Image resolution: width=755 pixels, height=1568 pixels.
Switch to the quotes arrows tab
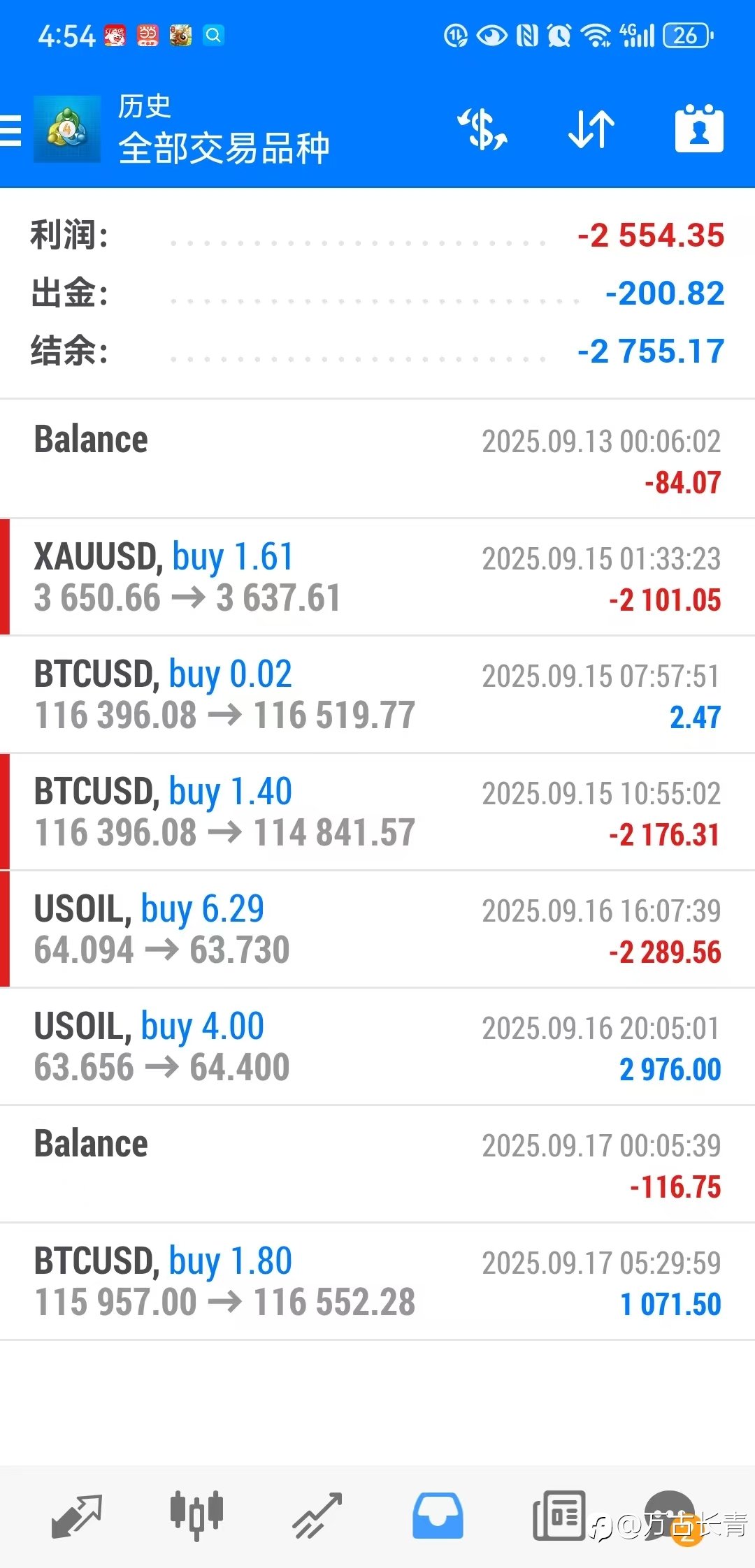click(x=77, y=1516)
